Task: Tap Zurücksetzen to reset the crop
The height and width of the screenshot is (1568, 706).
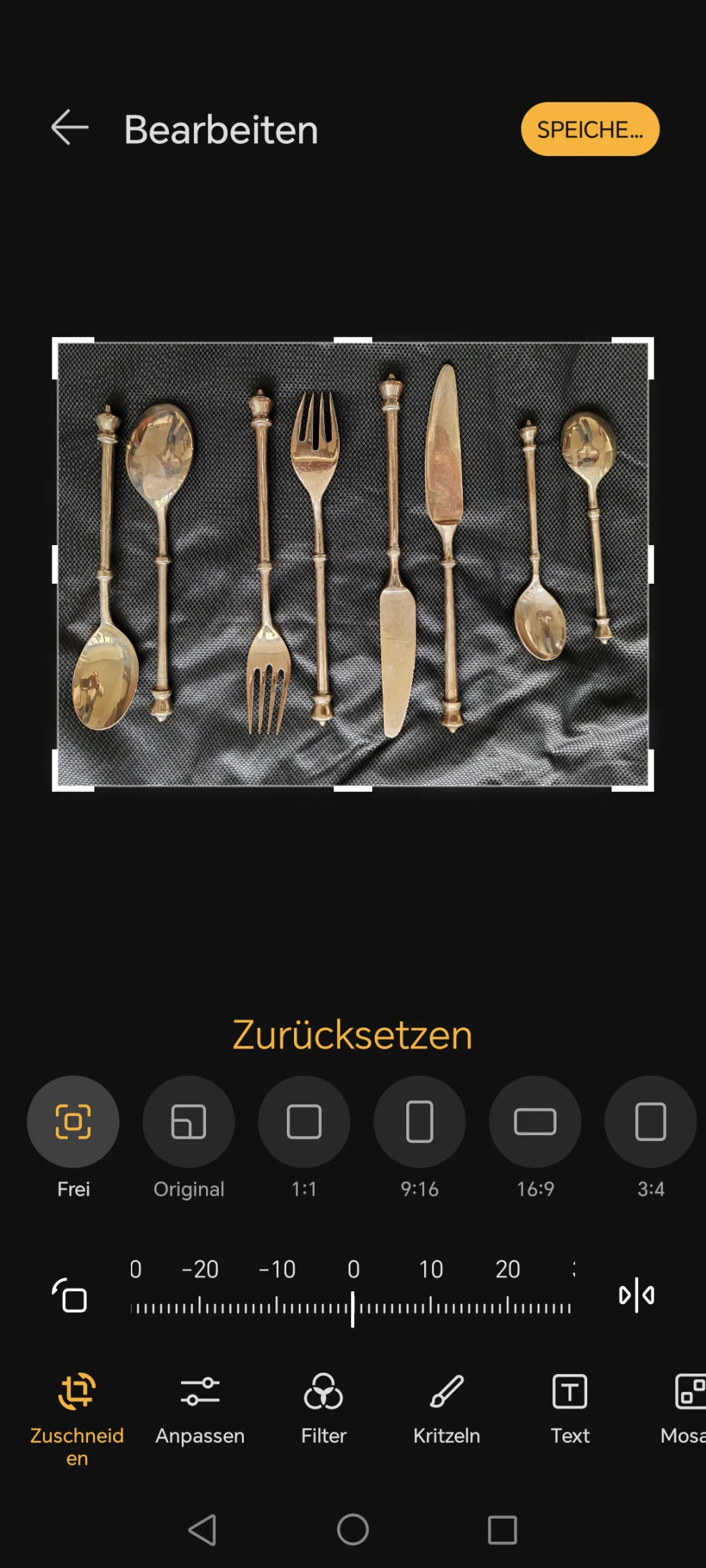Action: pos(353,1034)
